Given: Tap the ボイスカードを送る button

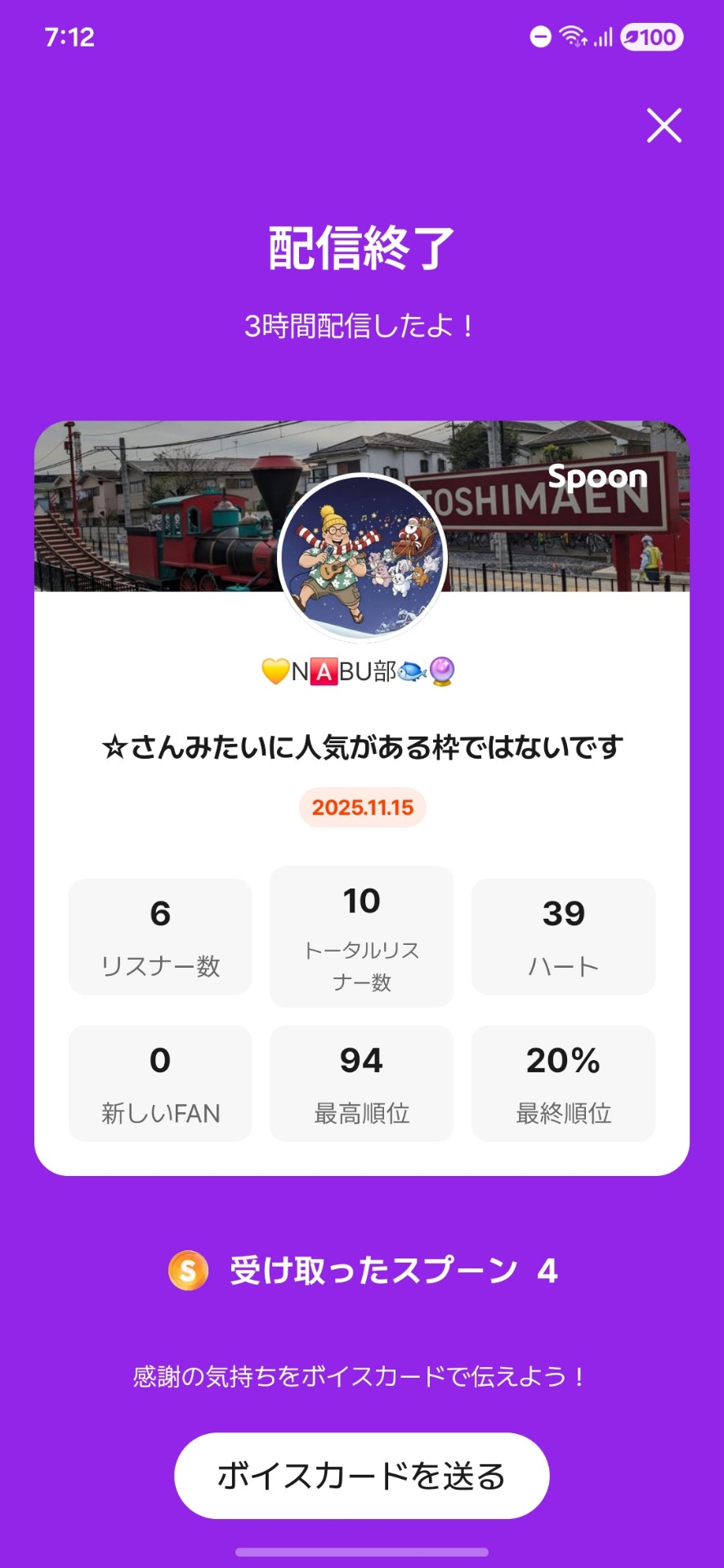Looking at the screenshot, I should tap(361, 1475).
